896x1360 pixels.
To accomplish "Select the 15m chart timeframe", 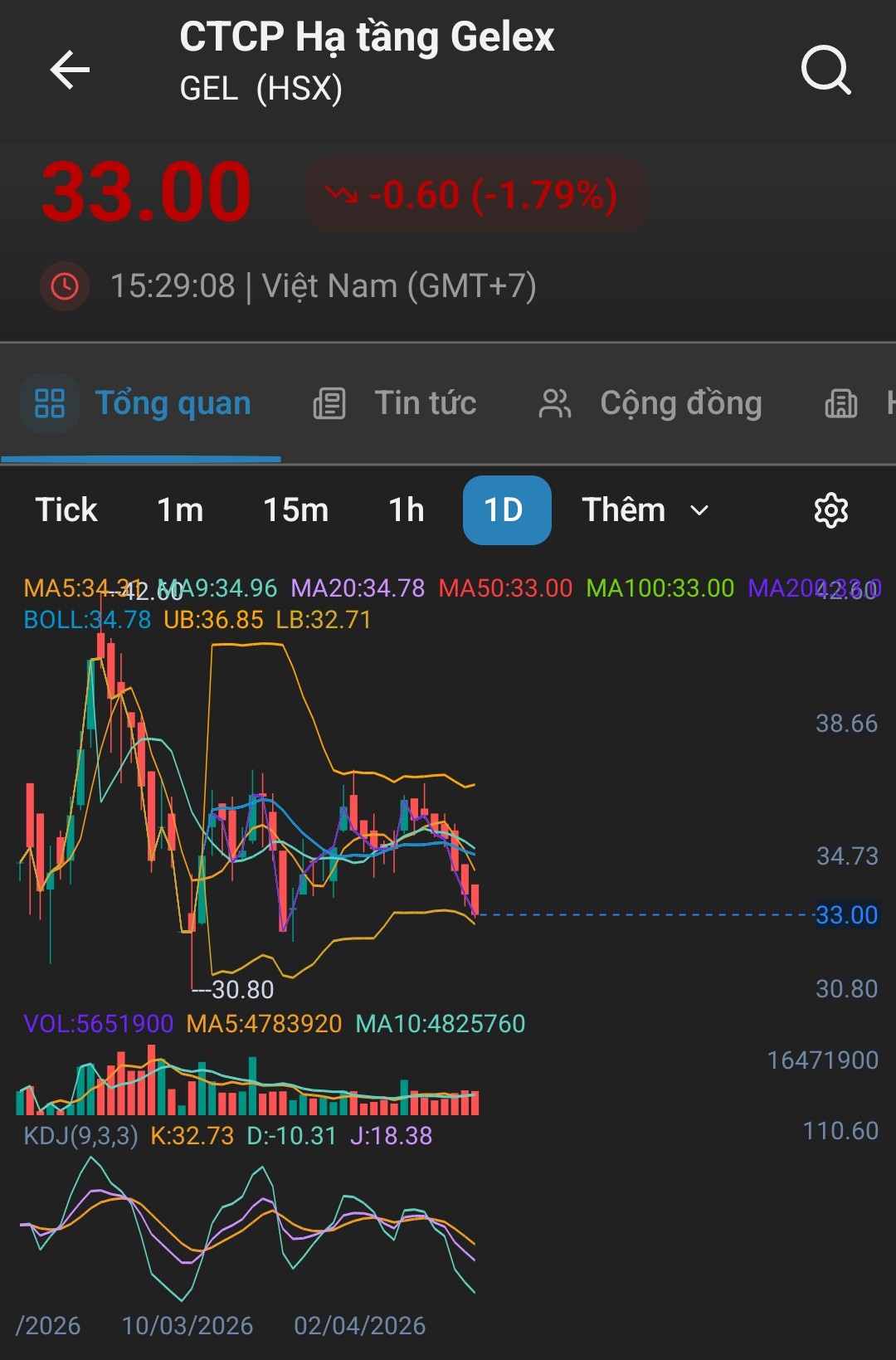I will click(x=295, y=510).
